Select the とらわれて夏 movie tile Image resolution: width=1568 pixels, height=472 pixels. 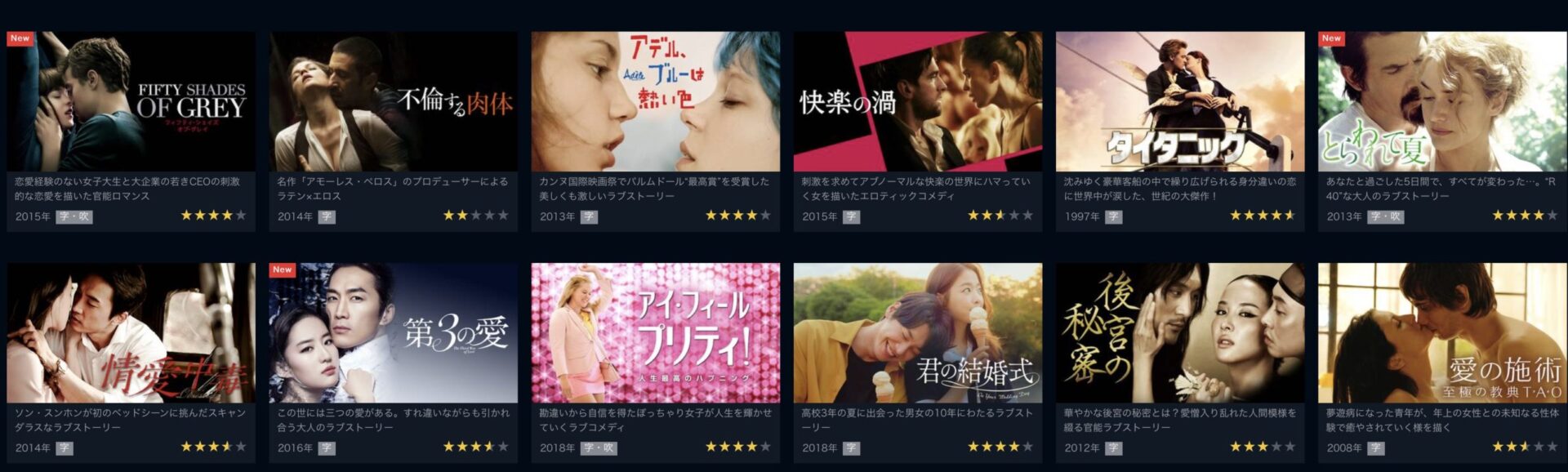click(1441, 102)
